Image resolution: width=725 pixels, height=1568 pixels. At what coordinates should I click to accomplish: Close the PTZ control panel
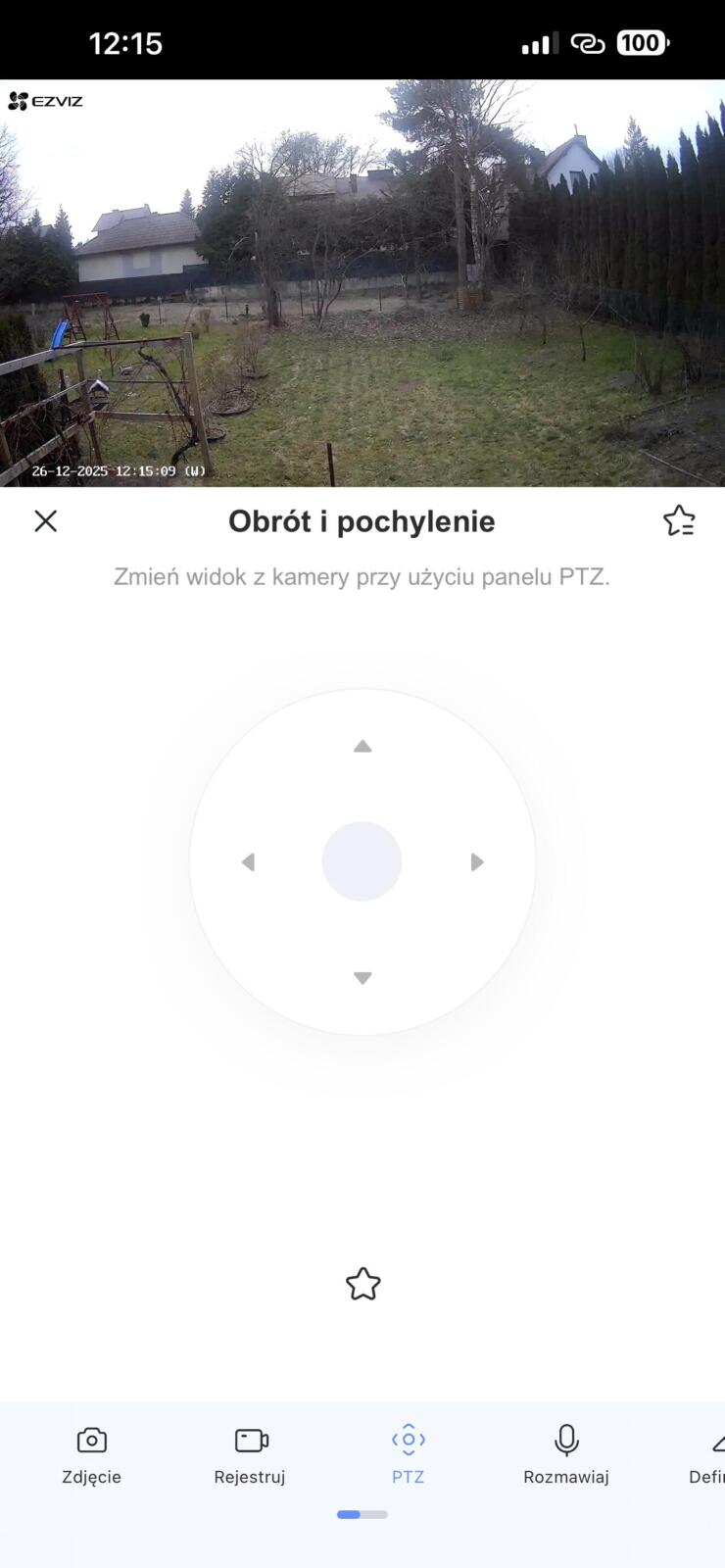(46, 521)
